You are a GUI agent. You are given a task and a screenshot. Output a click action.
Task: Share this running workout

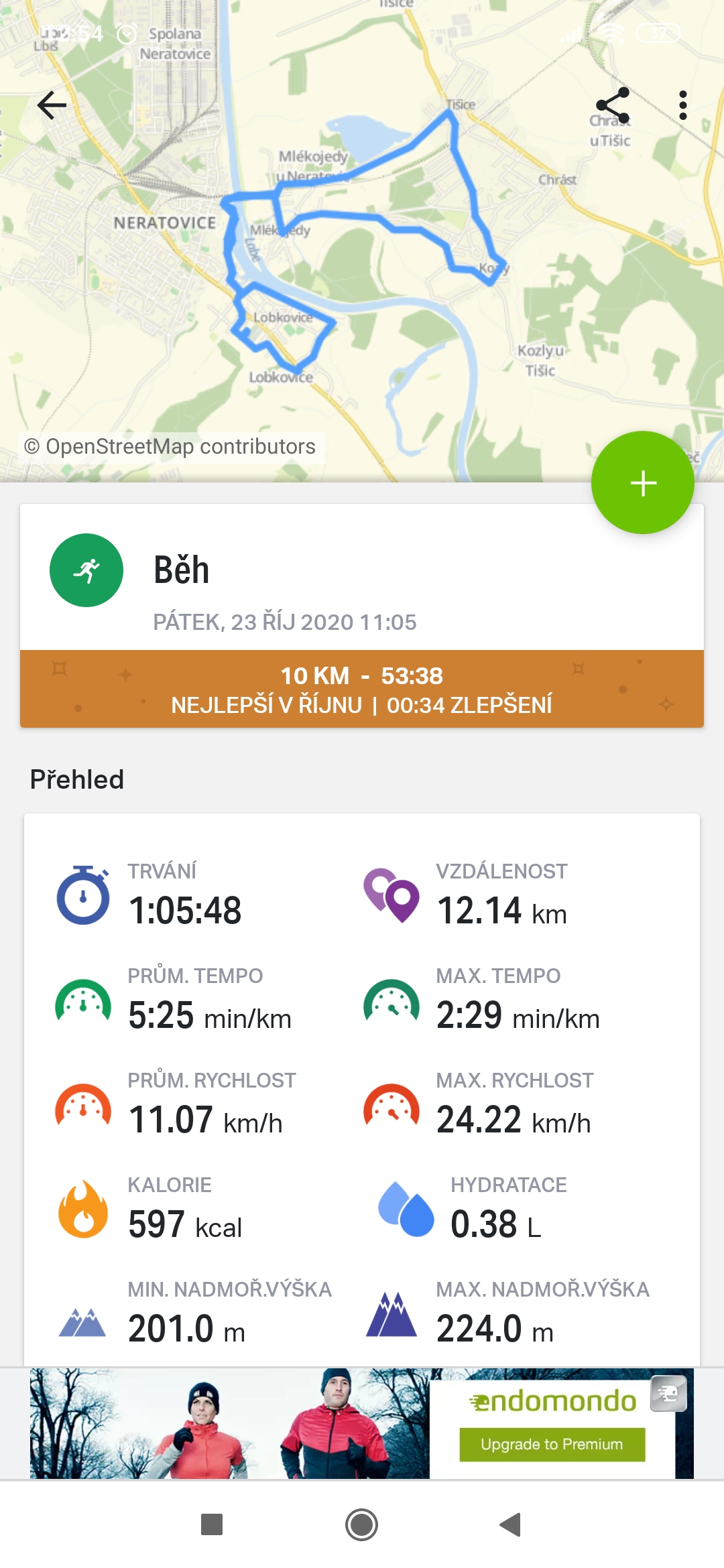point(613,105)
